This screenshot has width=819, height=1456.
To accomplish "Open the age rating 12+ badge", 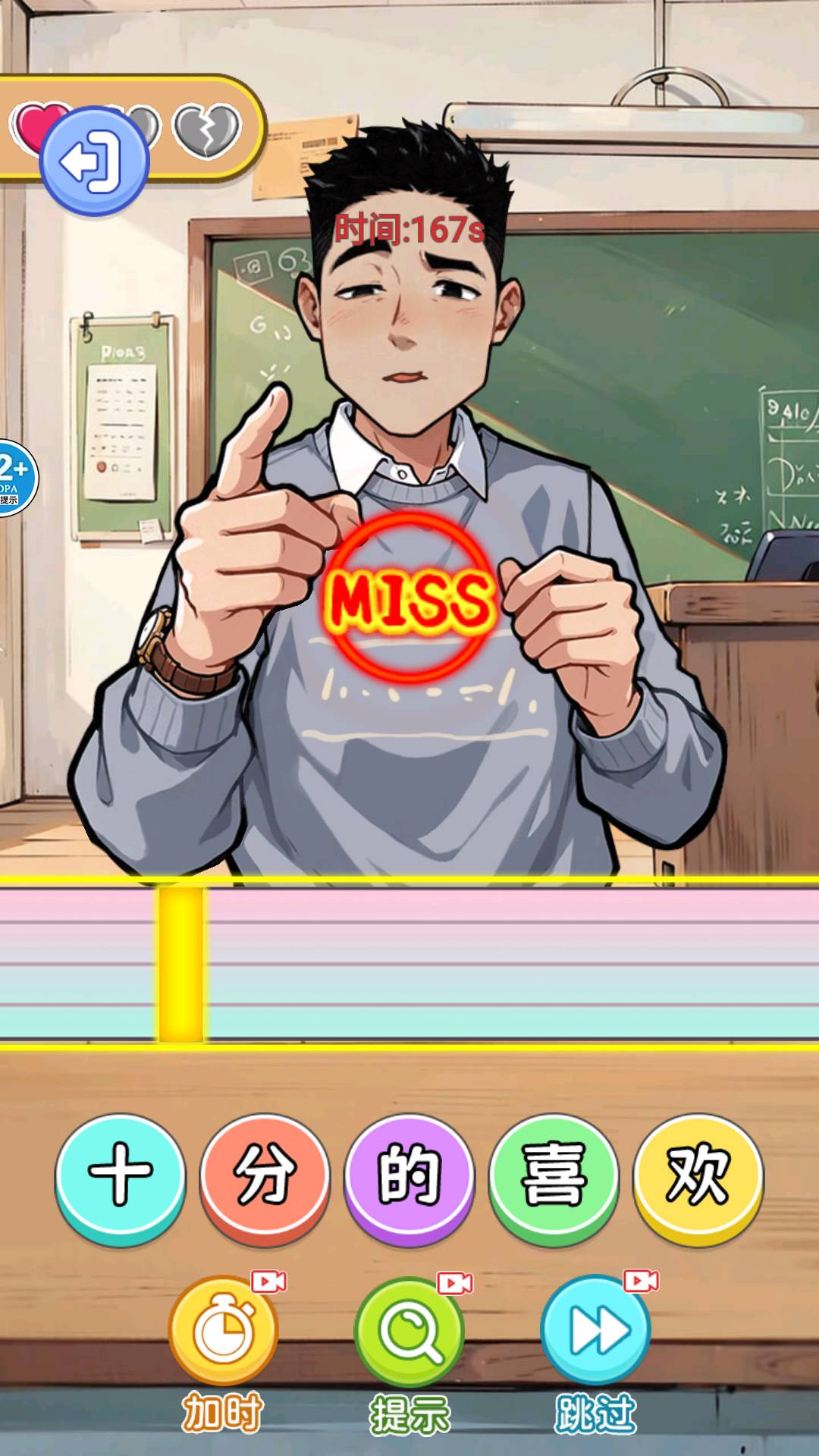I will pos(14,478).
